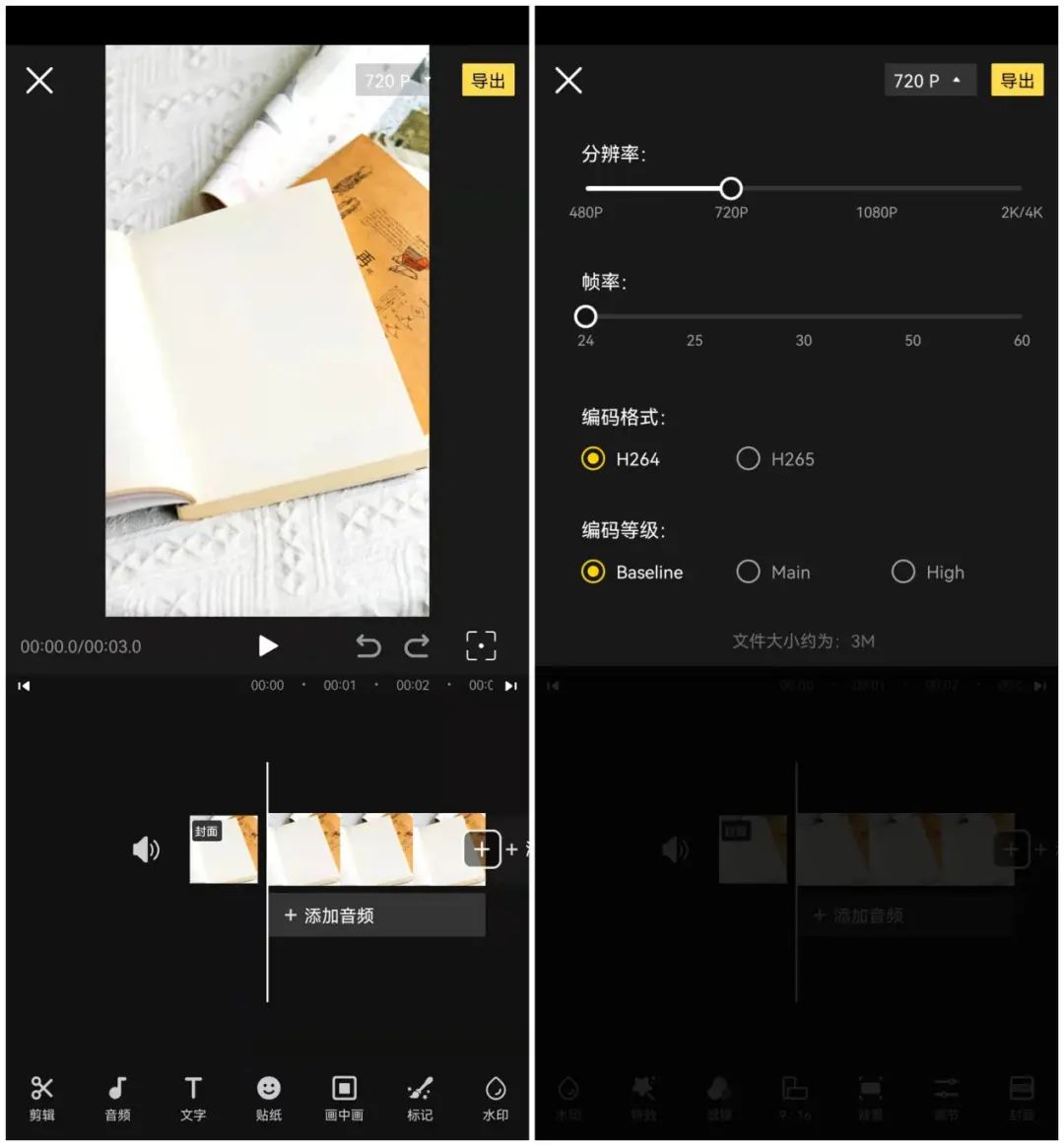
Task: Open the 剪辑 editing tool
Action: [41, 1098]
